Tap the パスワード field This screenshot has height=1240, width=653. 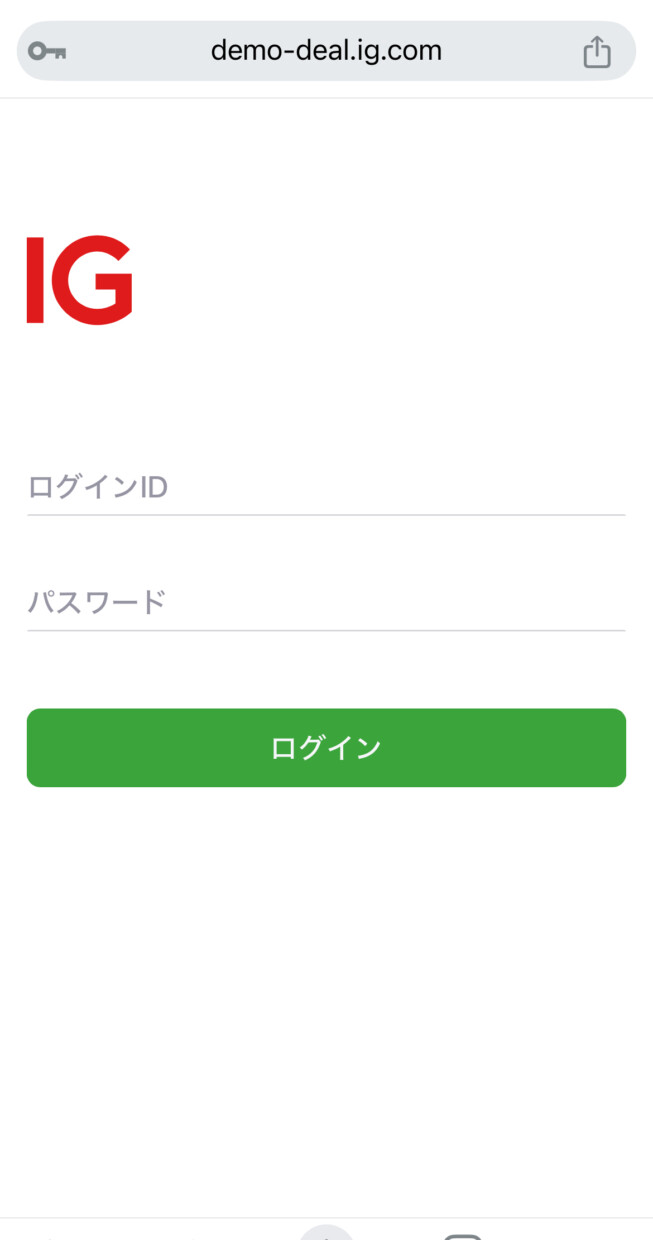(326, 603)
